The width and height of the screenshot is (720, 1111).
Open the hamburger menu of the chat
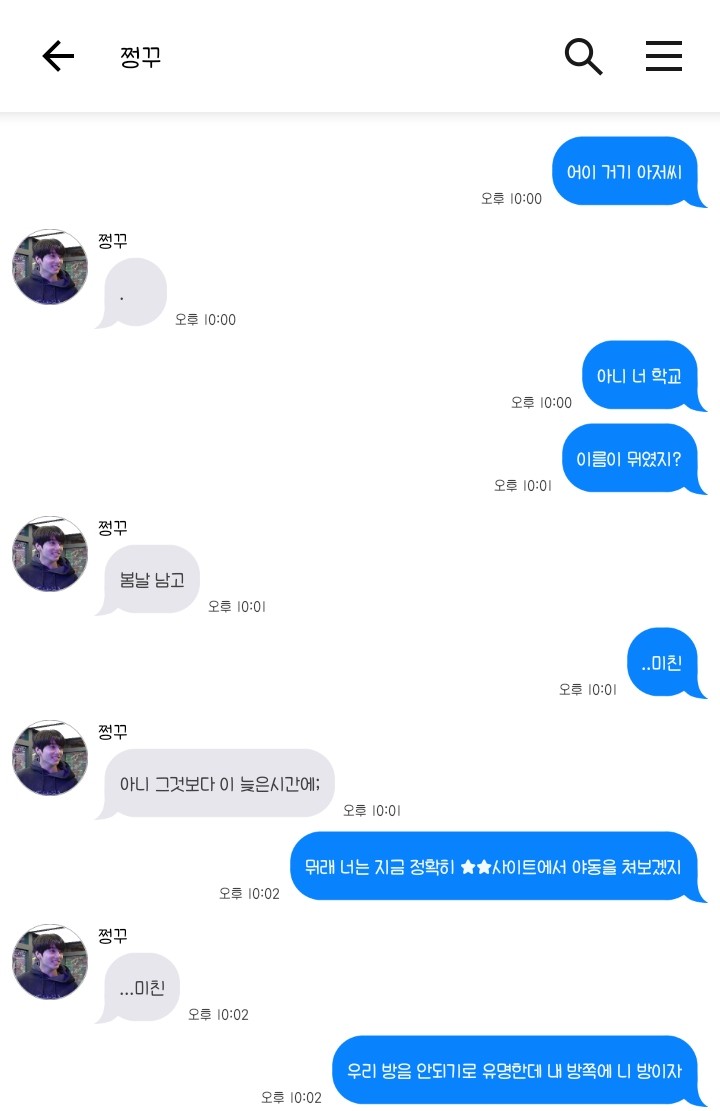point(663,57)
